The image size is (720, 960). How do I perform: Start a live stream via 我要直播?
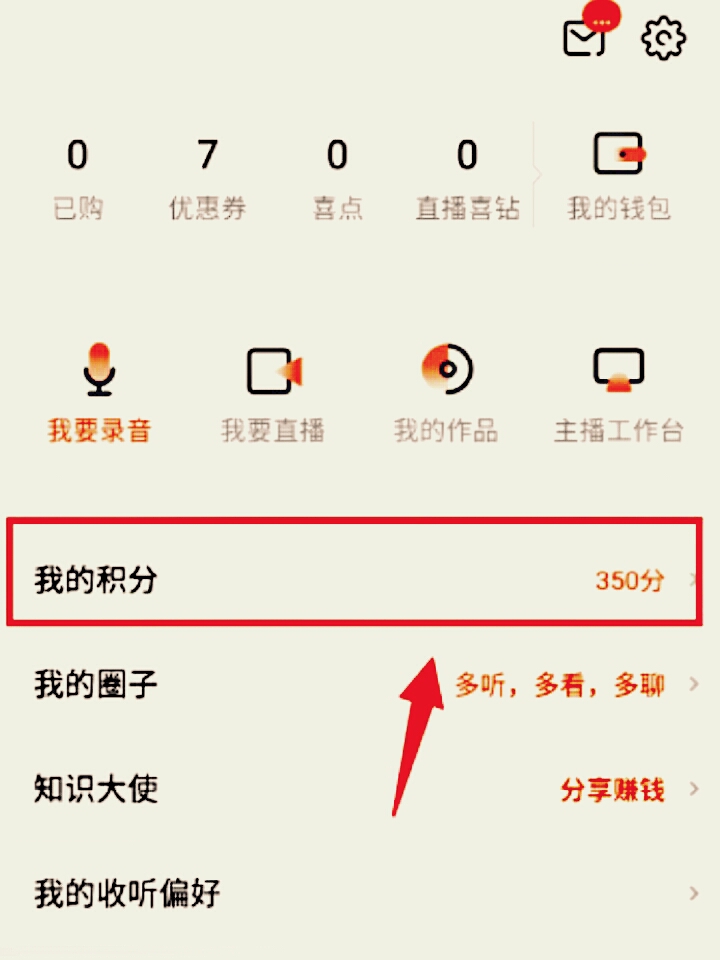(x=273, y=393)
